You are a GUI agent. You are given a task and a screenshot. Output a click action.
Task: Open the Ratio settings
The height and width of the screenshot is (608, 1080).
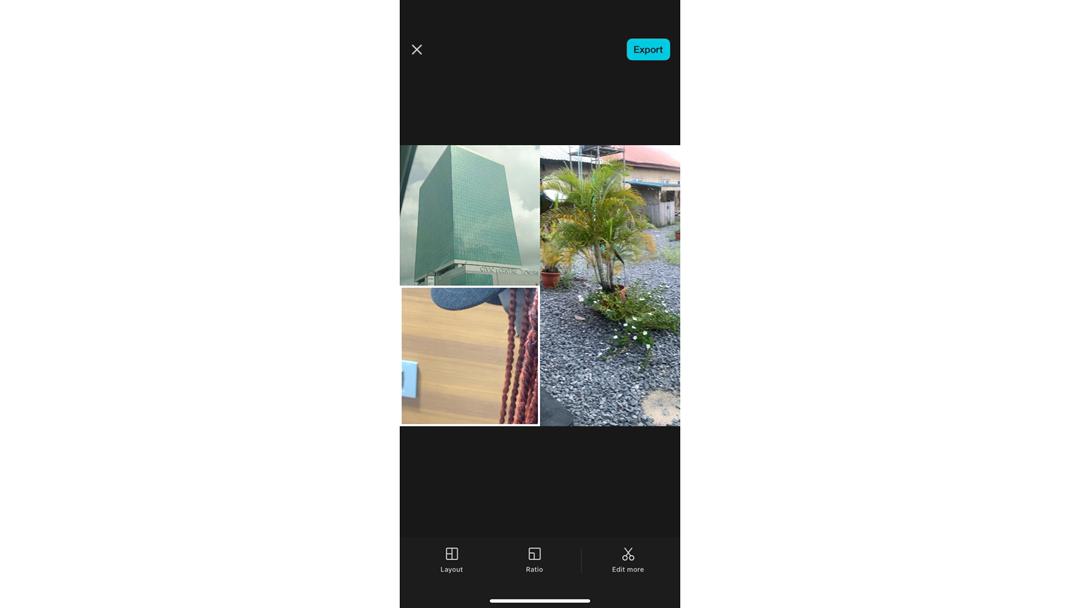coord(534,559)
